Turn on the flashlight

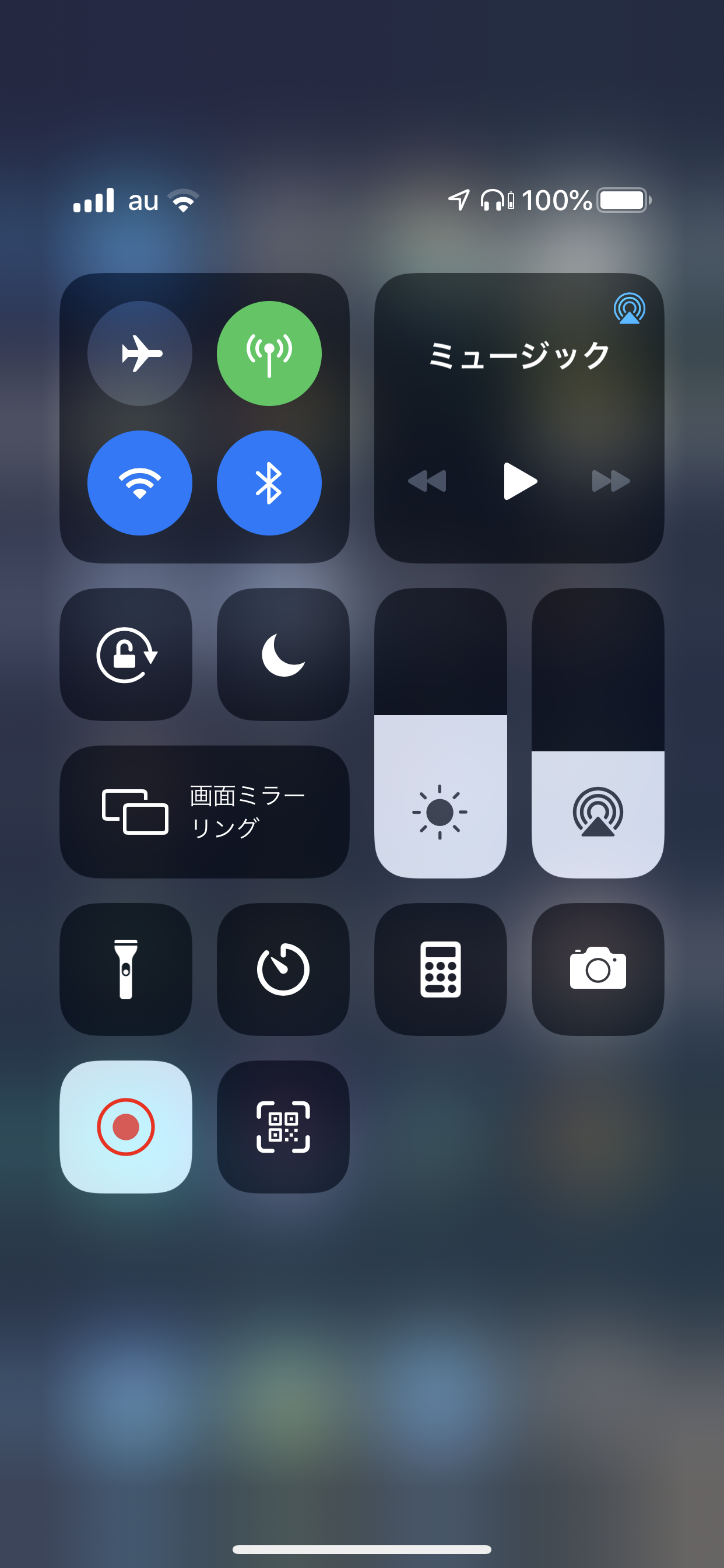tap(126, 969)
